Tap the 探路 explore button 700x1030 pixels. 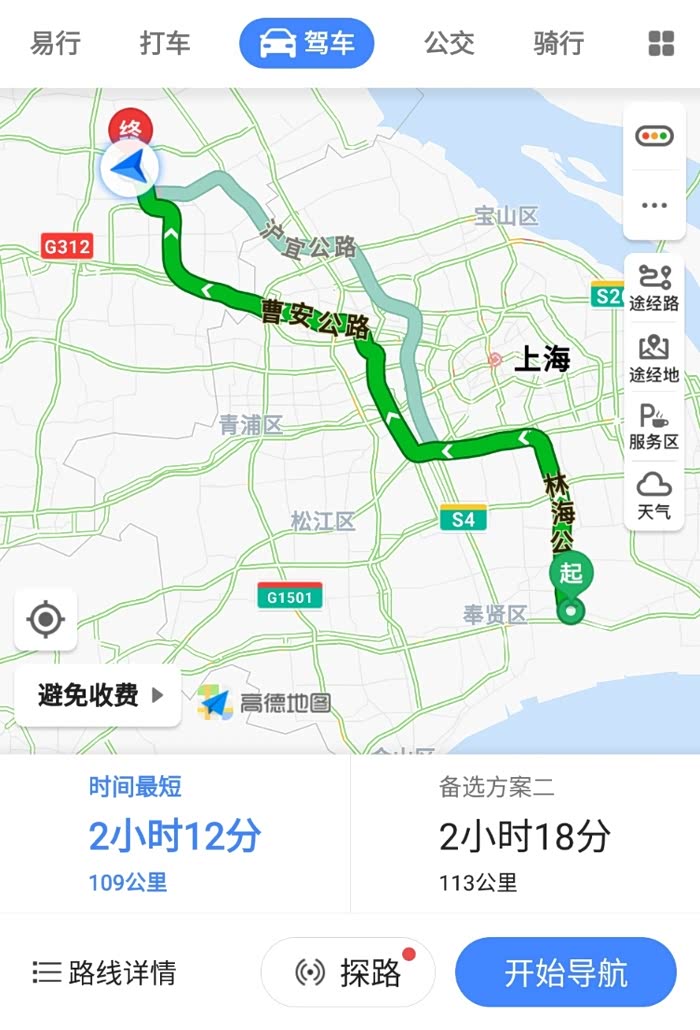348,972
